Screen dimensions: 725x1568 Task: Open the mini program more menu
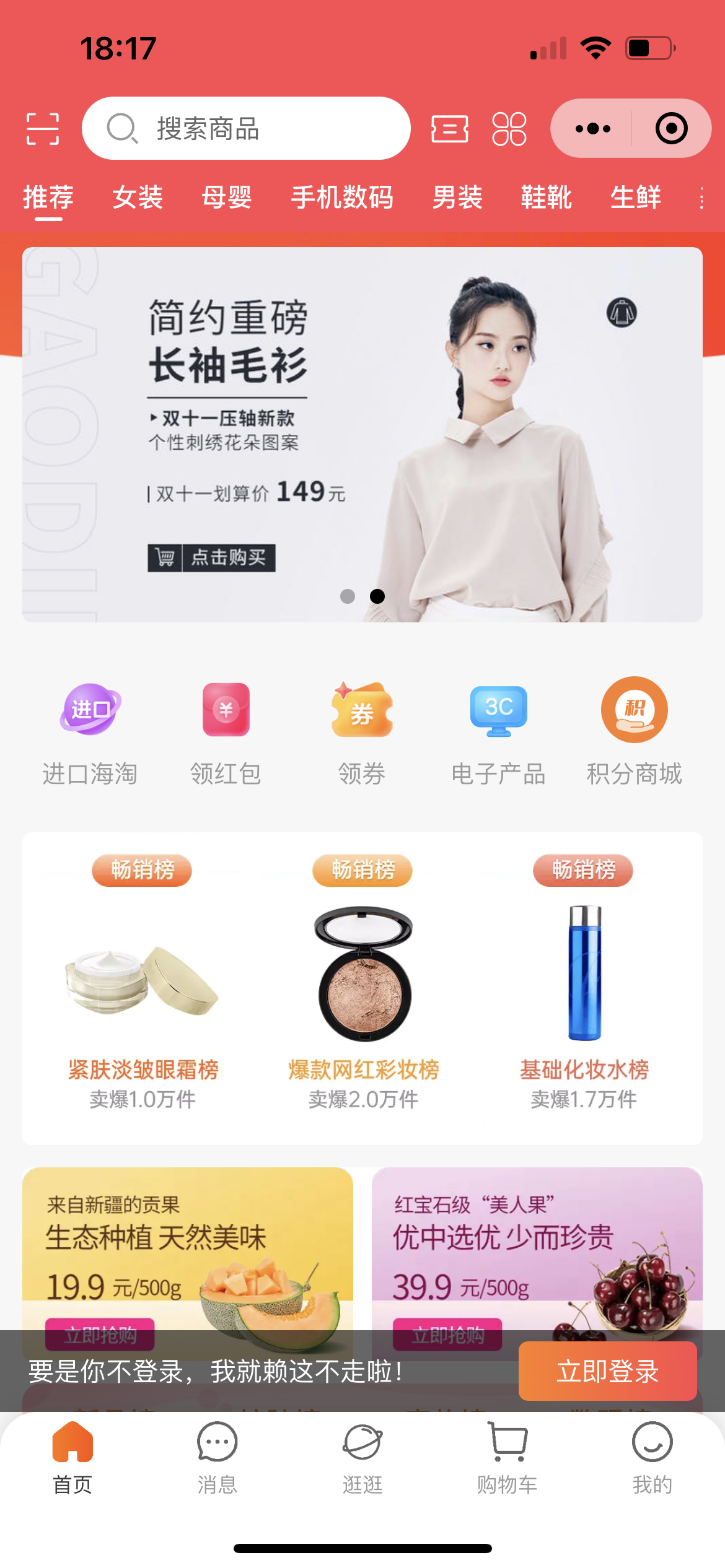(x=592, y=129)
